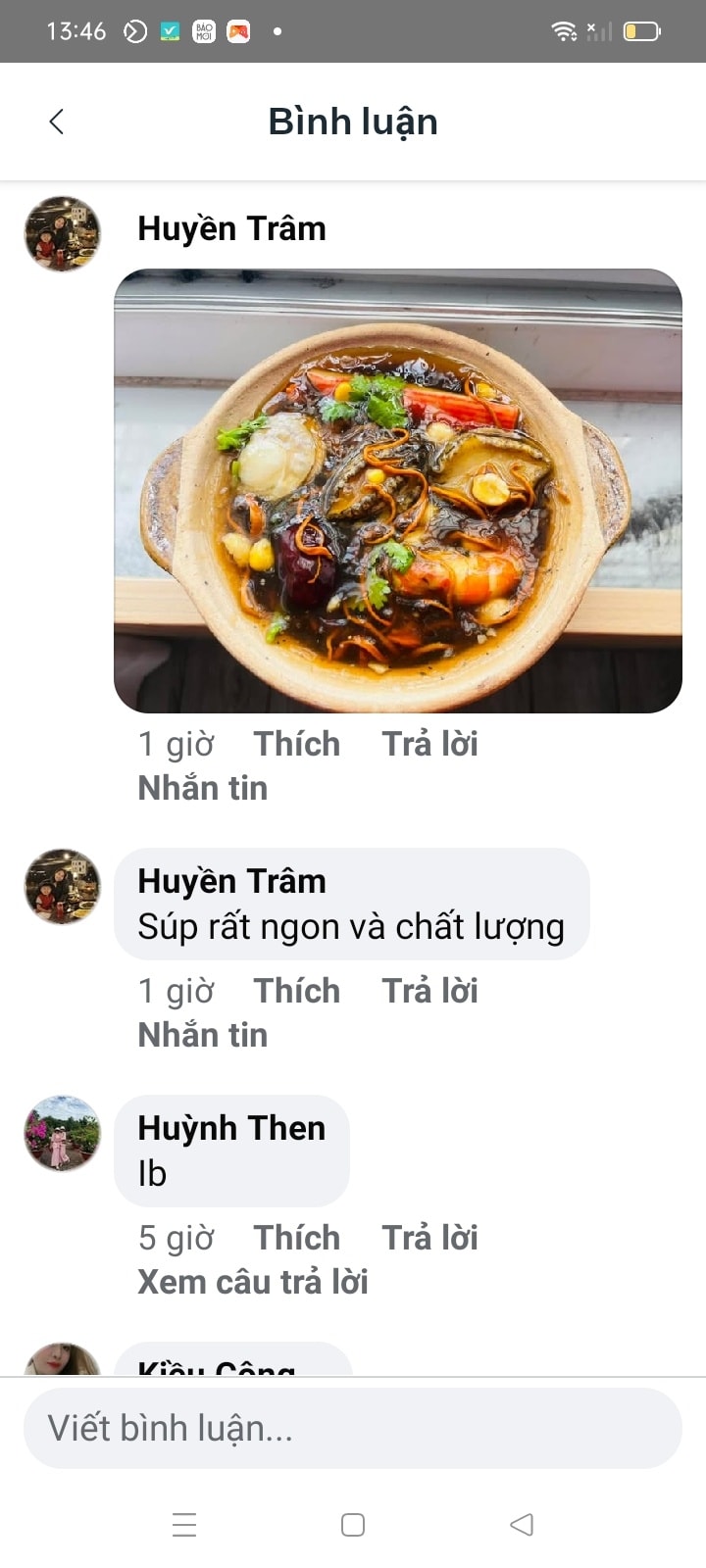The width and height of the screenshot is (706, 1568).
Task: Go back from the Bình luận screen
Action: pos(57,122)
